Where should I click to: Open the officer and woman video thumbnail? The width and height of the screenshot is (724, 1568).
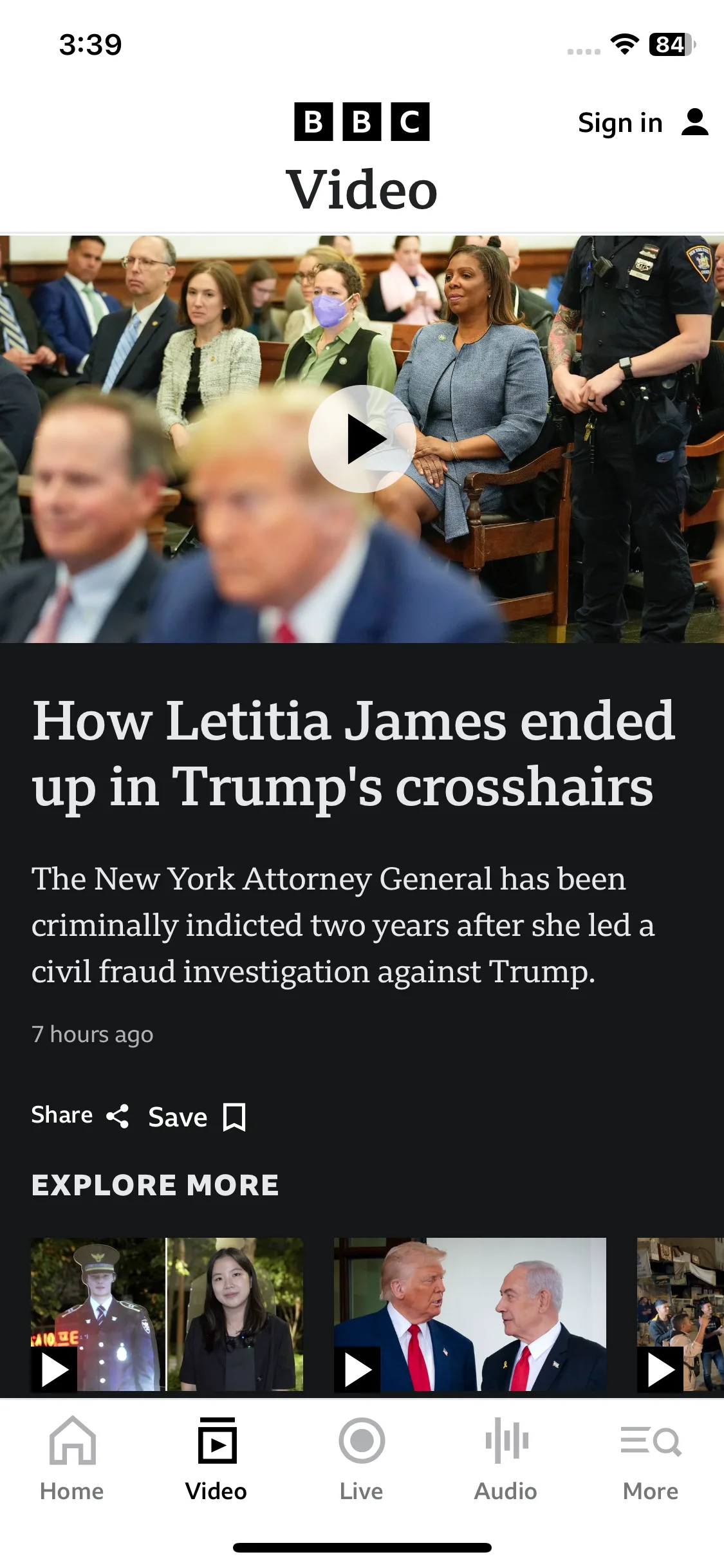click(x=167, y=1314)
